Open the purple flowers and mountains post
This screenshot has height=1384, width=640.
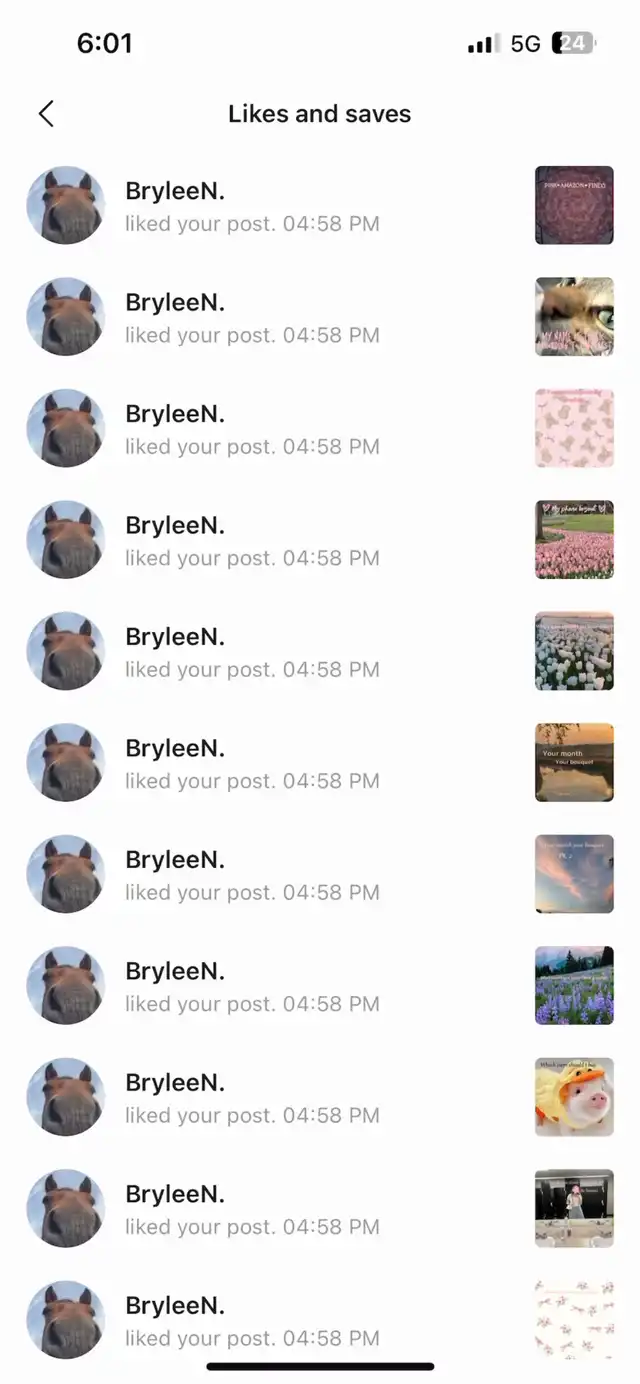click(x=574, y=986)
